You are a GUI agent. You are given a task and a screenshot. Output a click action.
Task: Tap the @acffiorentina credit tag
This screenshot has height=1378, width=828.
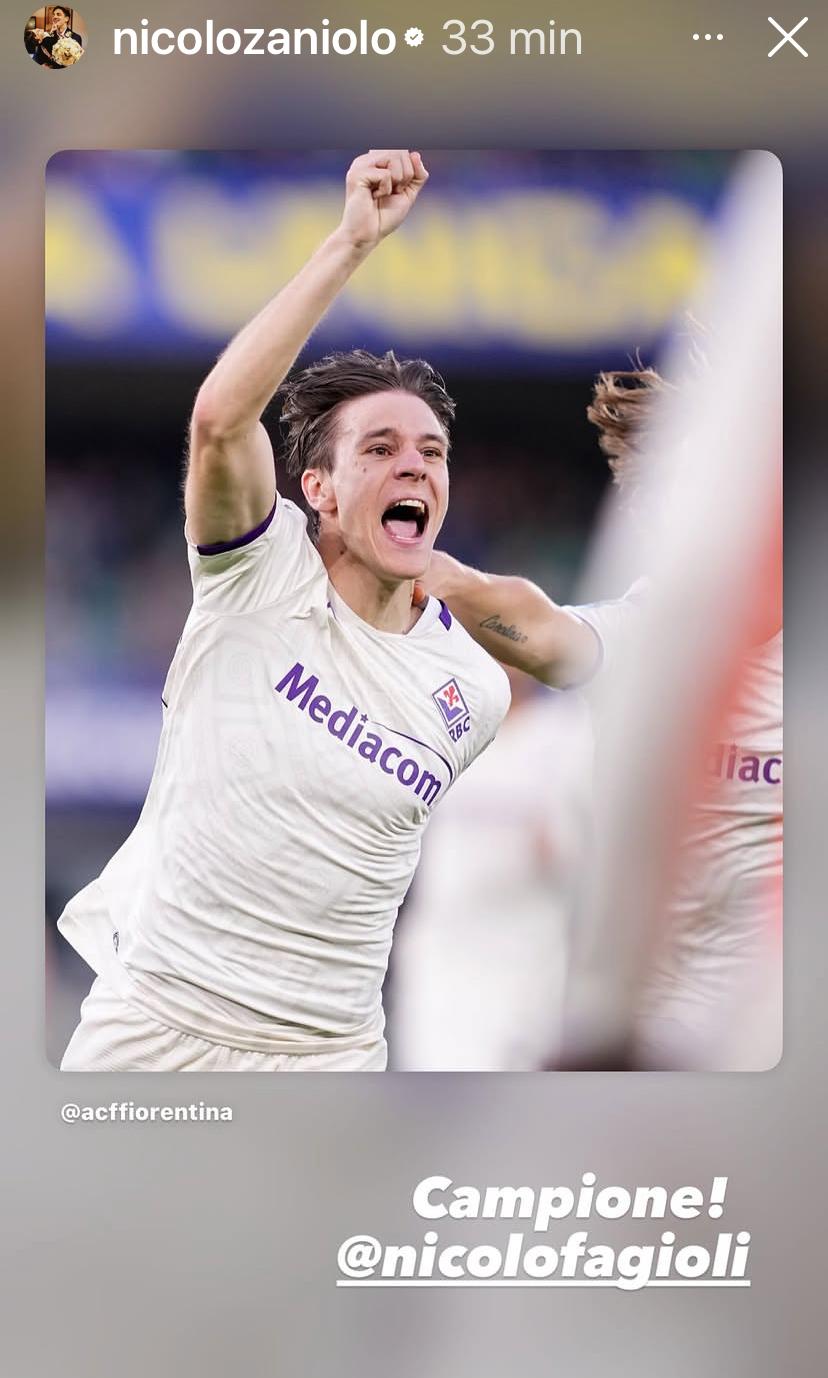(146, 1112)
